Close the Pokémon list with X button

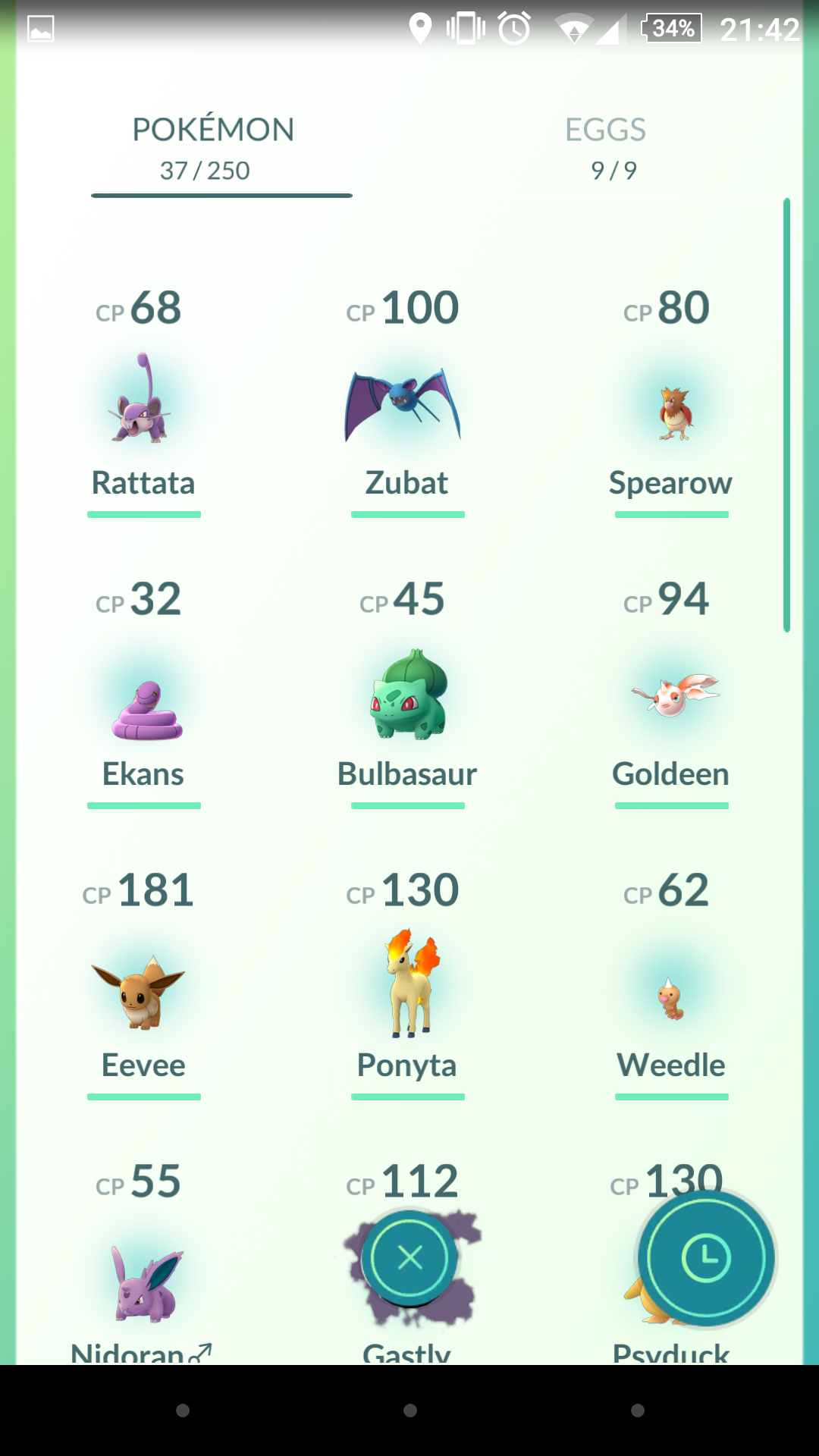click(x=409, y=1258)
